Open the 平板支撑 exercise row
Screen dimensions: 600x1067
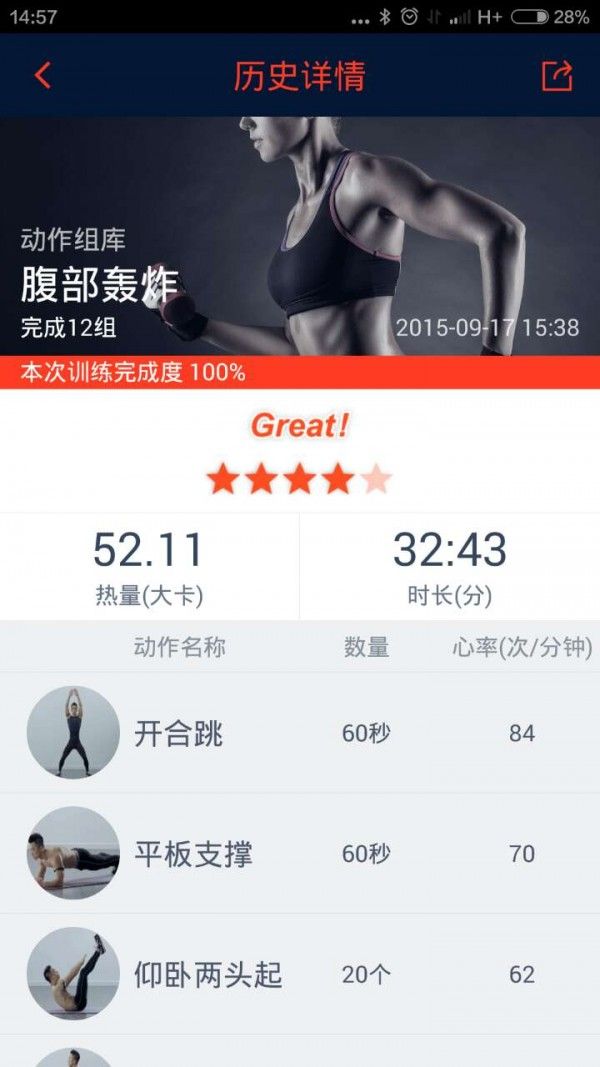[300, 853]
